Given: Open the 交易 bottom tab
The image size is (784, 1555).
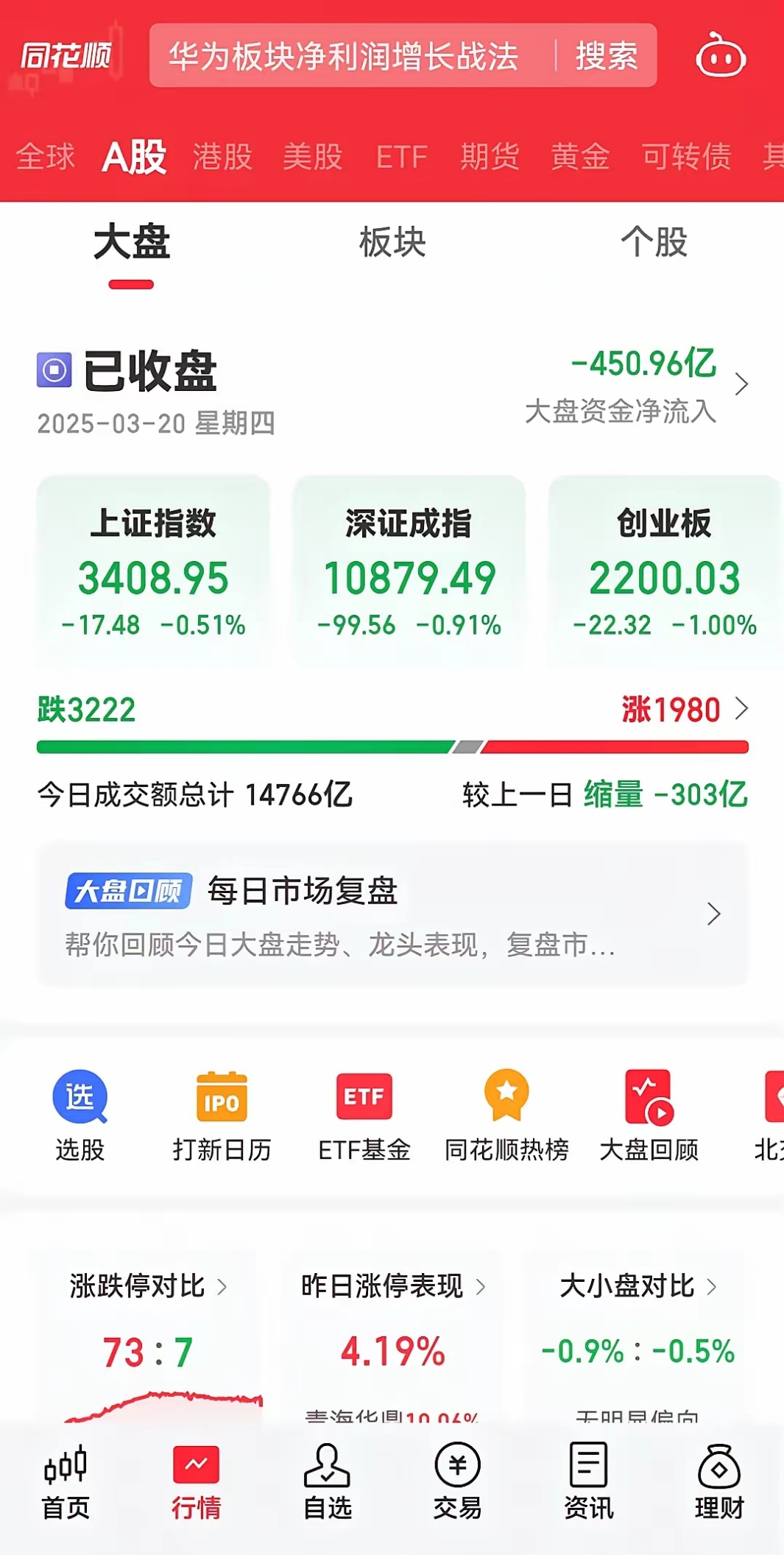Looking at the screenshot, I should (457, 1481).
